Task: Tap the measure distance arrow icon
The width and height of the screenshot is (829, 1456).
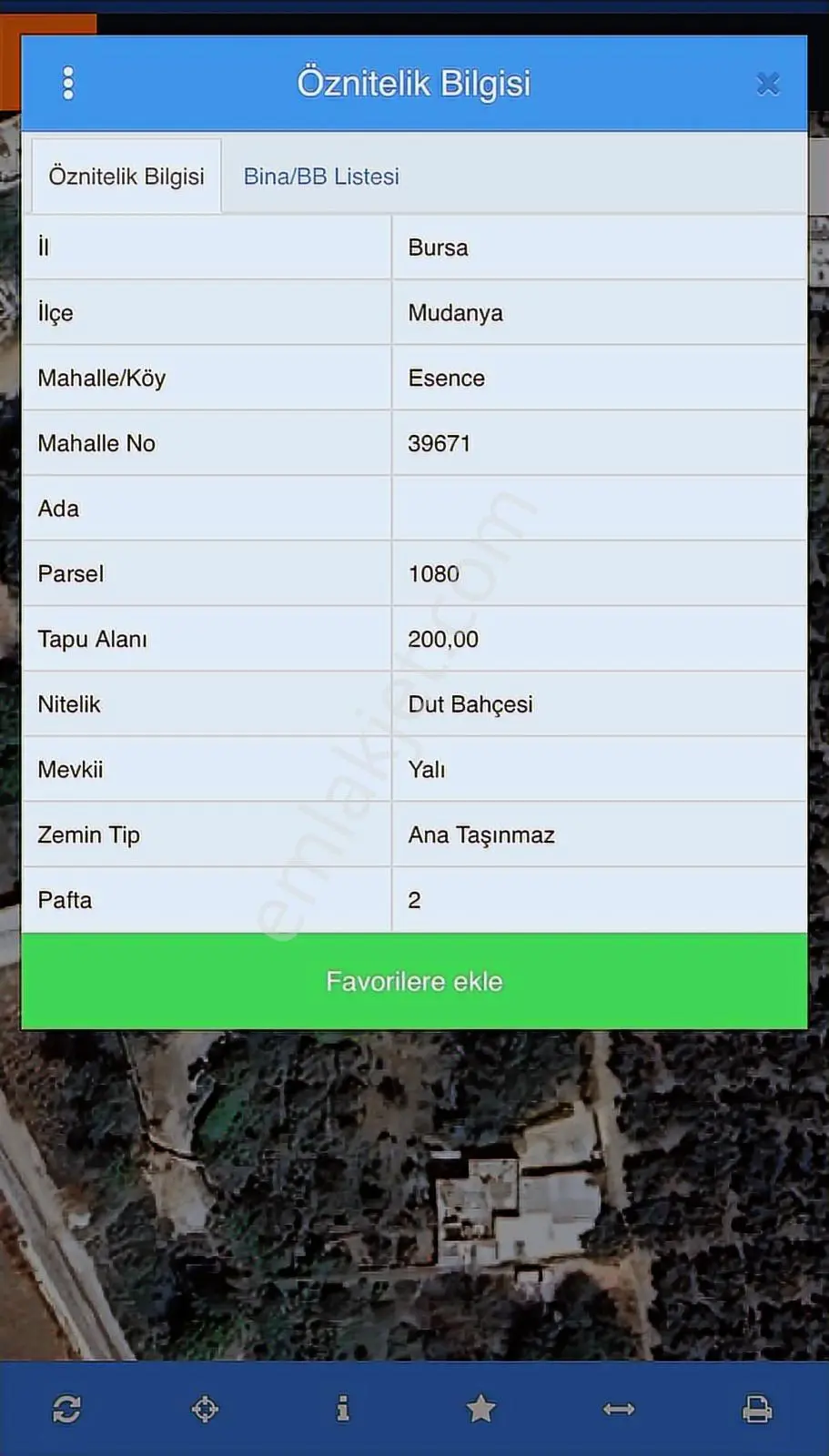Action: click(619, 1409)
